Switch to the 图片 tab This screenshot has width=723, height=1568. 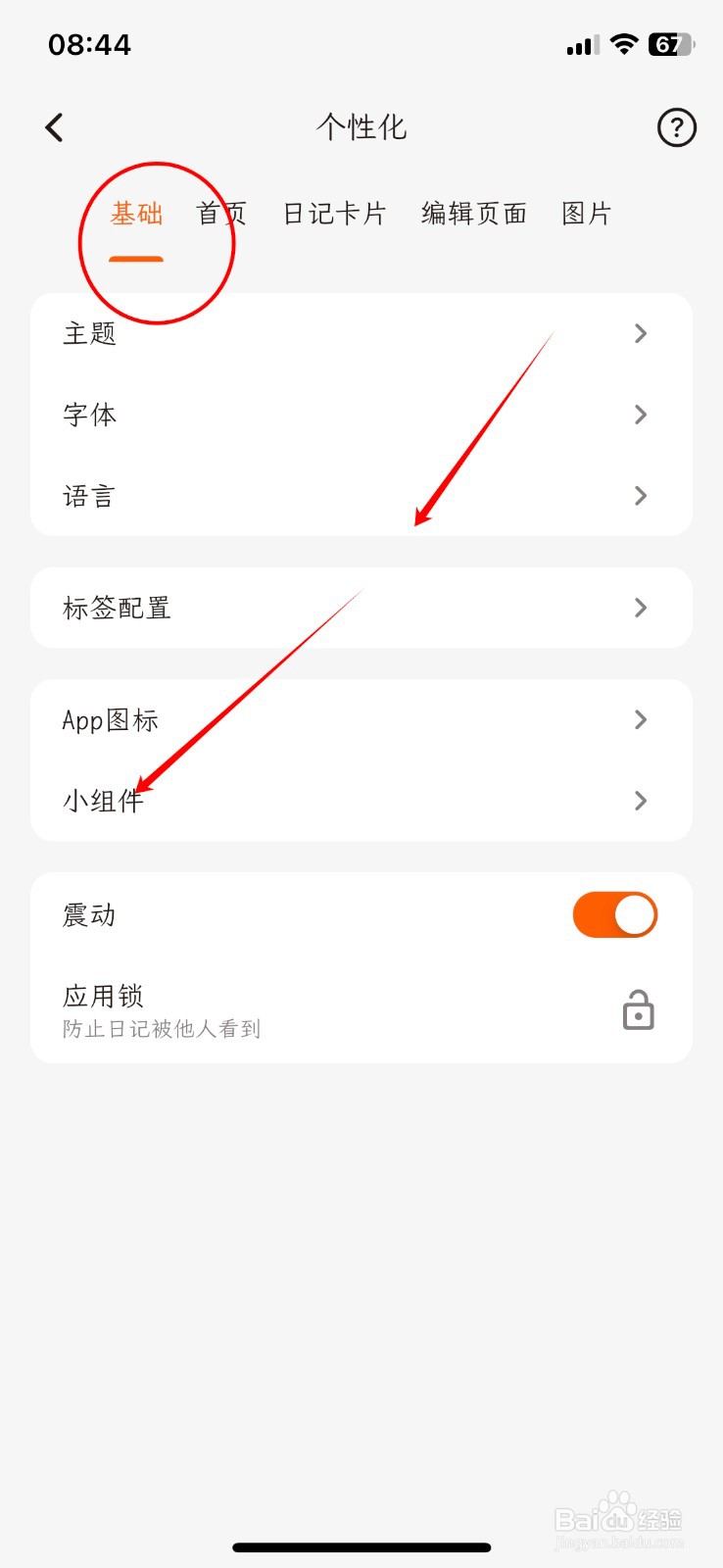point(586,214)
